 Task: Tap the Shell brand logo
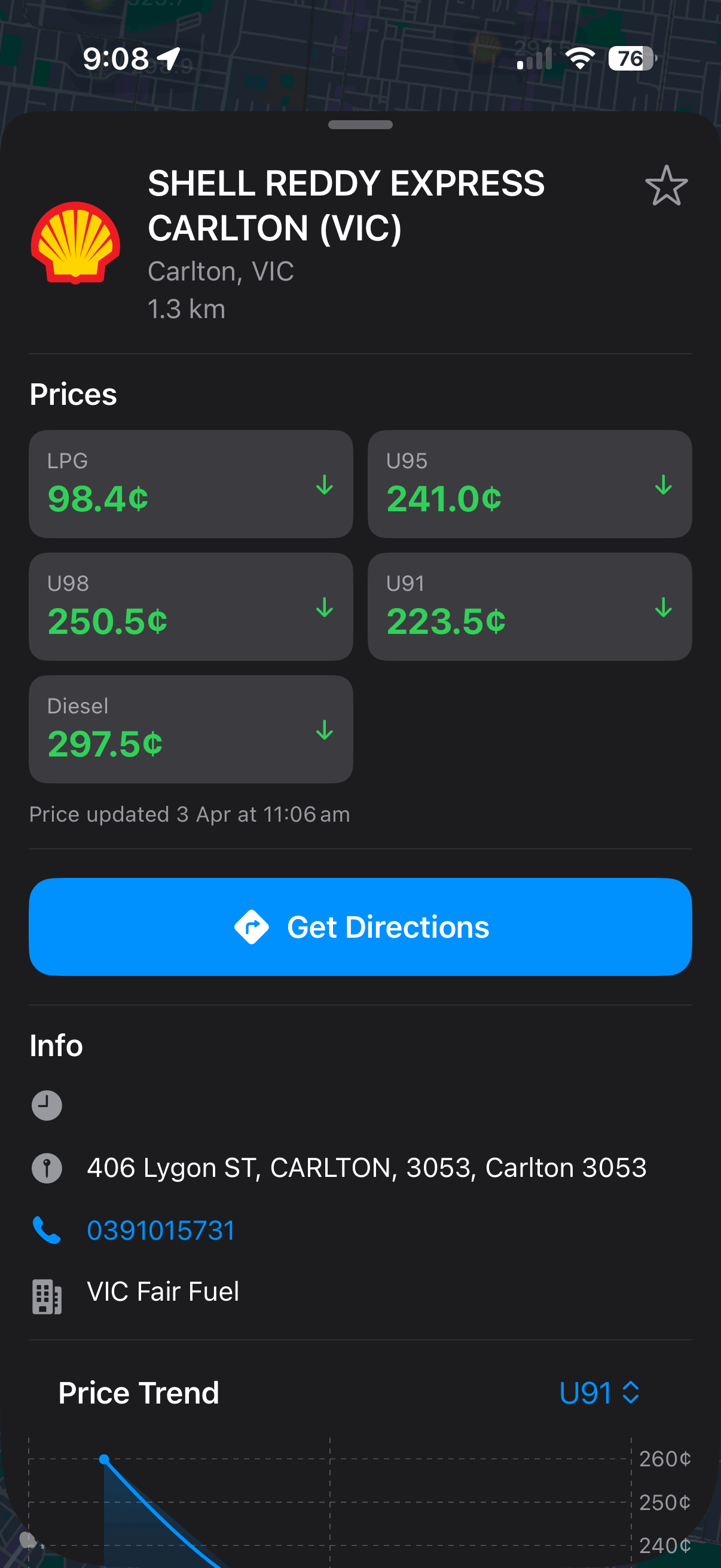[x=75, y=243]
